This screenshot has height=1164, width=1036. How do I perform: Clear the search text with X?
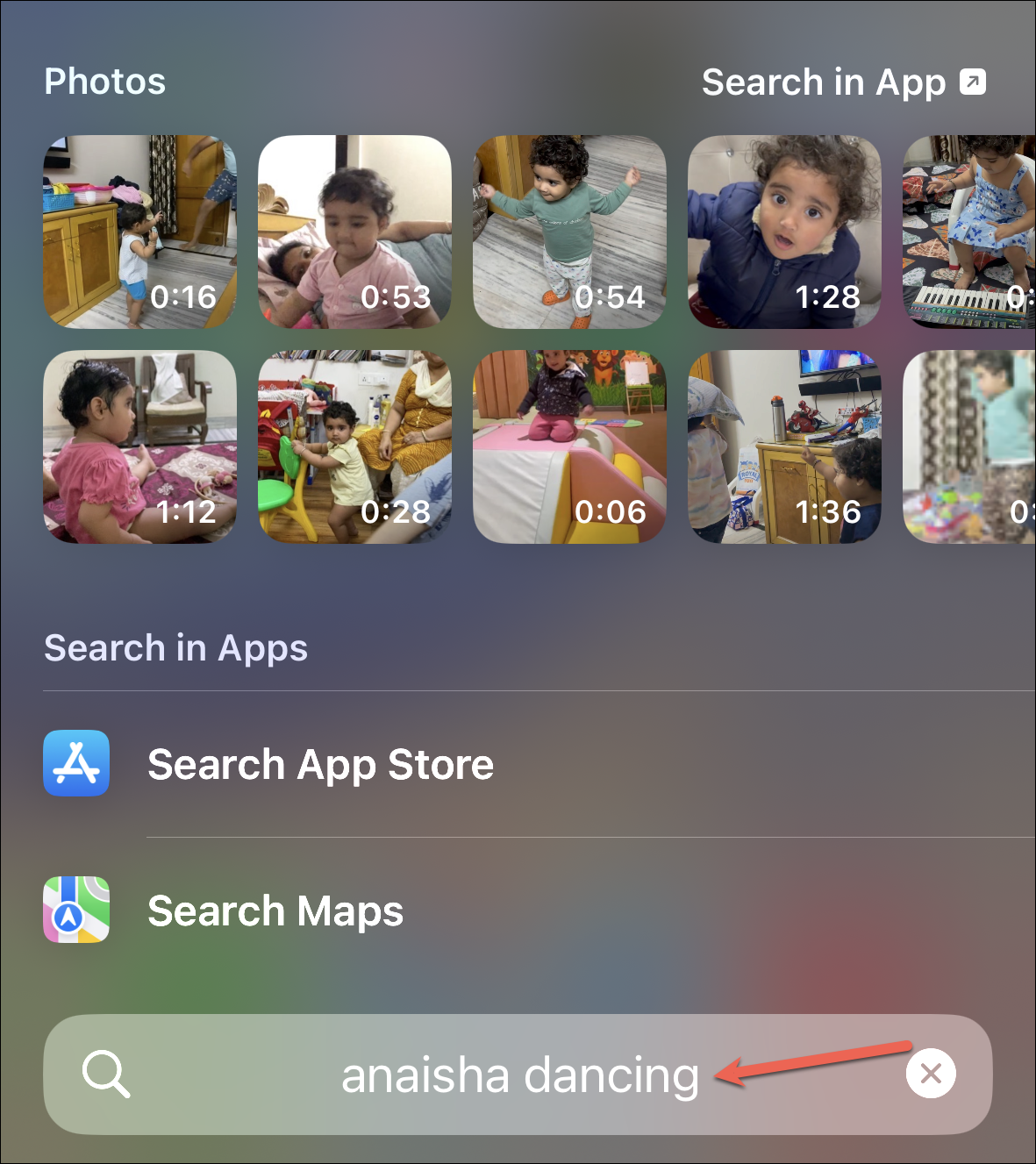[x=931, y=1073]
